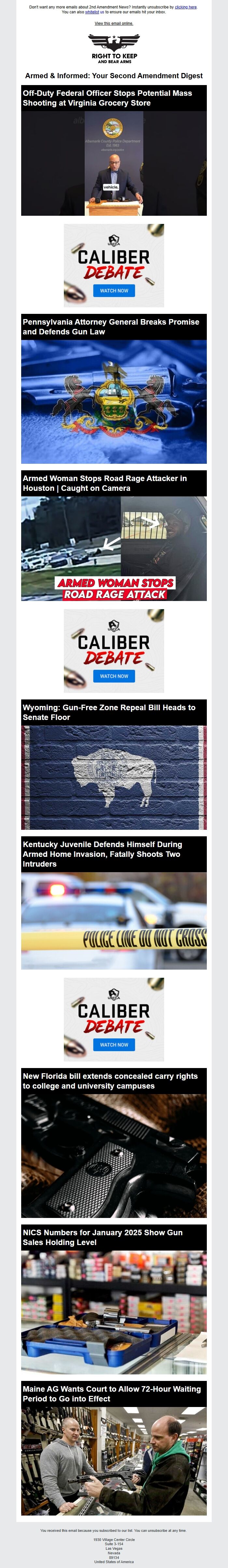
Task: Tap Watch Now below the Houston road rage story
Action: 114,676
